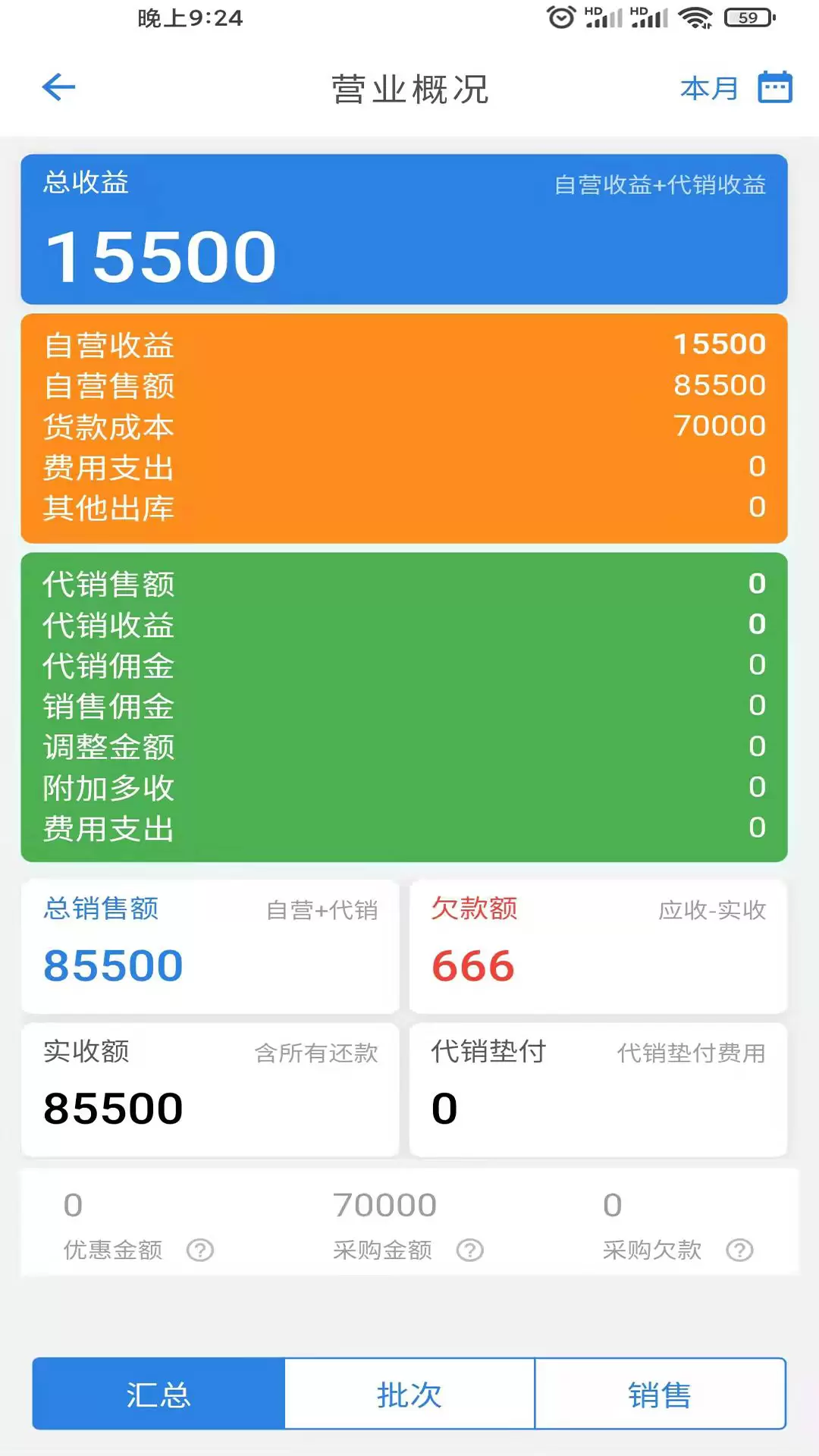
Task: Tap the help icon next to 采购欠款
Action: 739,1250
